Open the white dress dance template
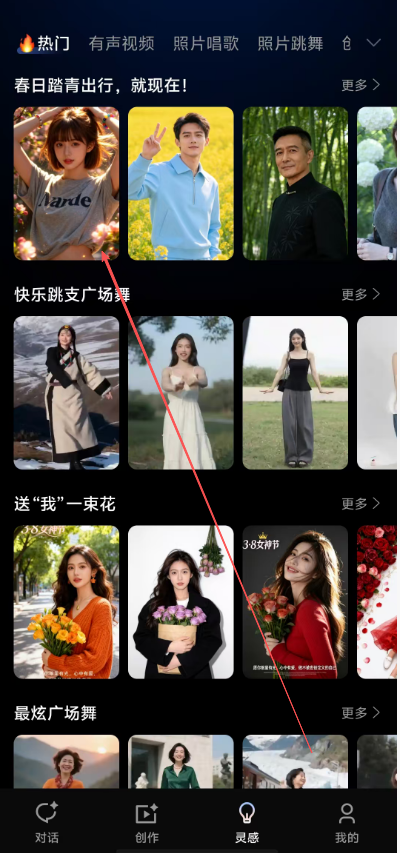The width and height of the screenshot is (400, 853). 181,393
